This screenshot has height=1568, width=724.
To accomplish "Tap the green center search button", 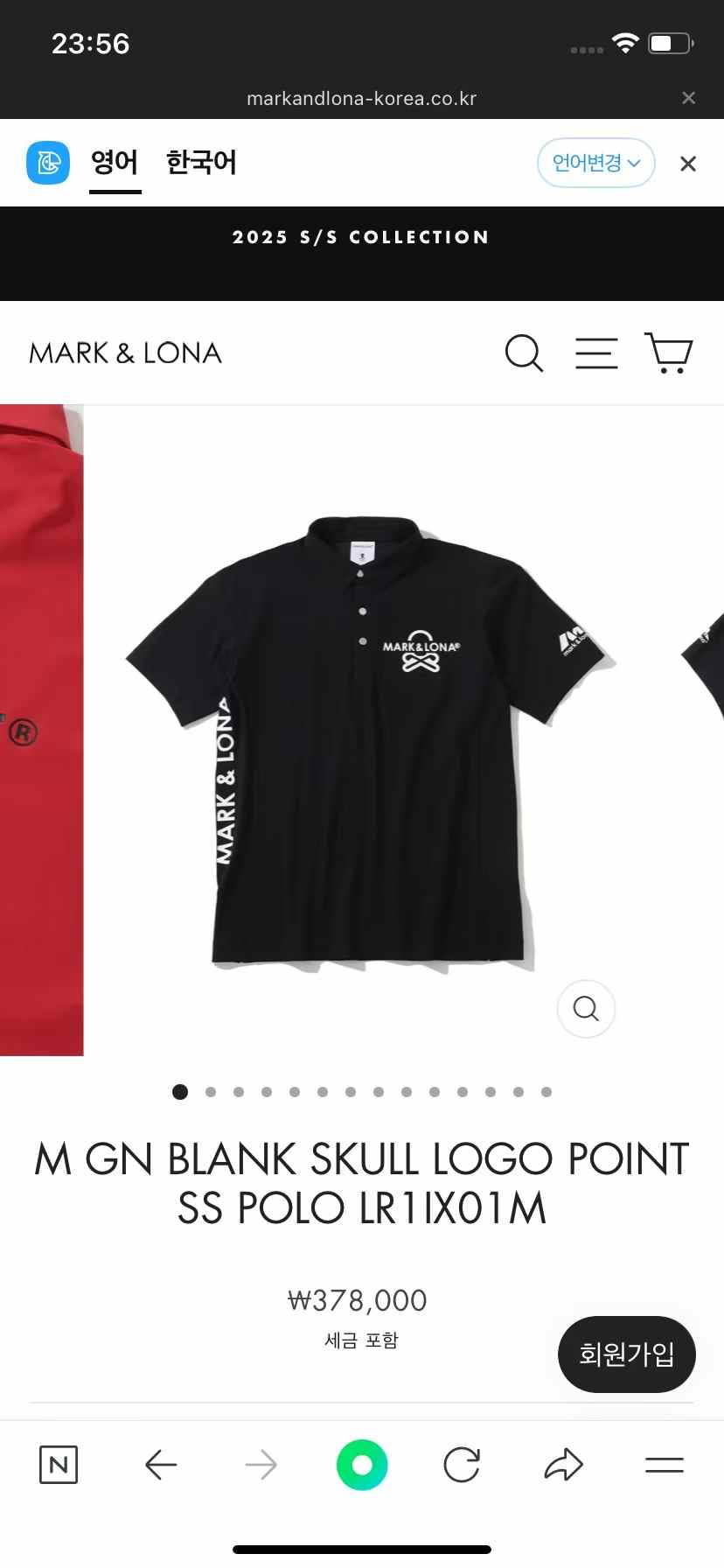I will [x=362, y=1465].
